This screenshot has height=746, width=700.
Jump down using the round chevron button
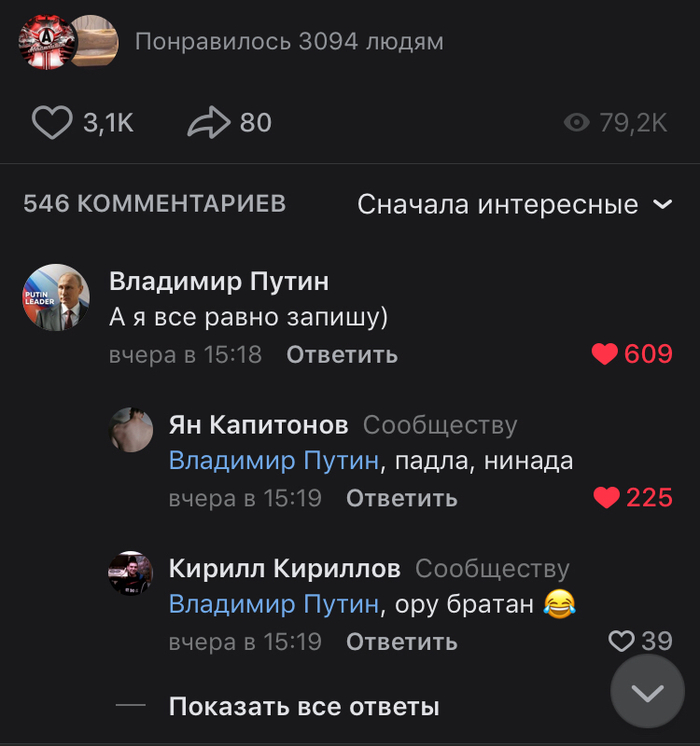647,692
